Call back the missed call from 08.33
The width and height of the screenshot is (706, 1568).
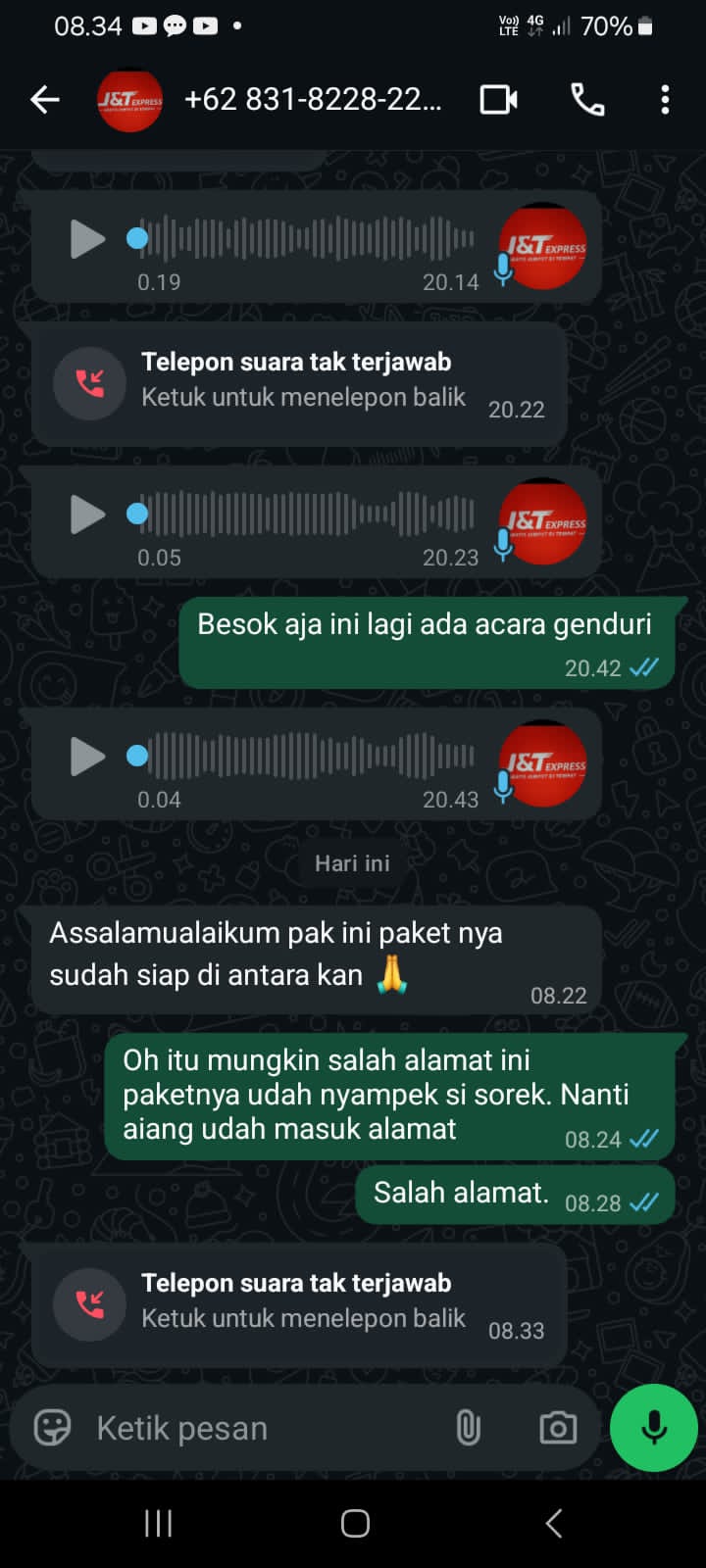pos(299,1302)
